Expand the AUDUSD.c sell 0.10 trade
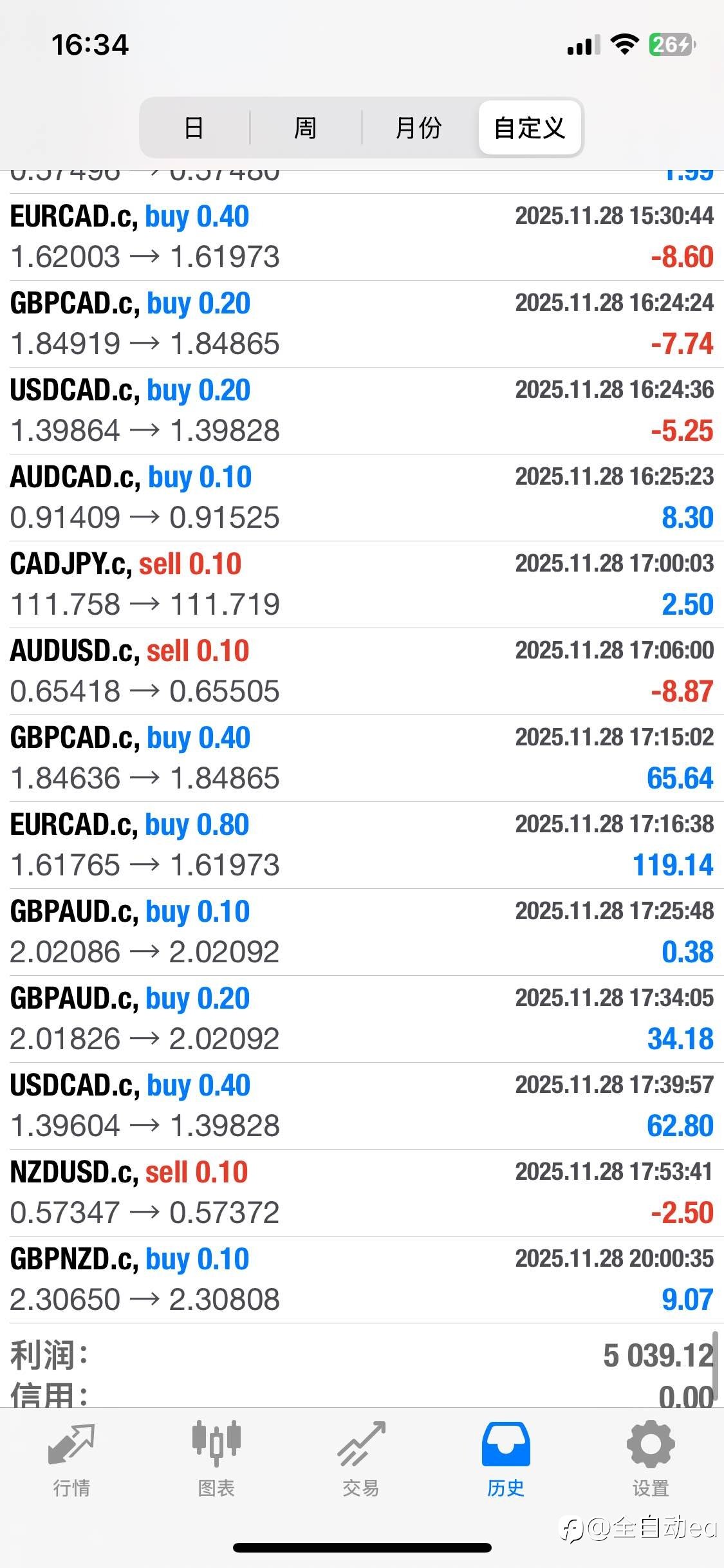724x1568 pixels. [362, 671]
